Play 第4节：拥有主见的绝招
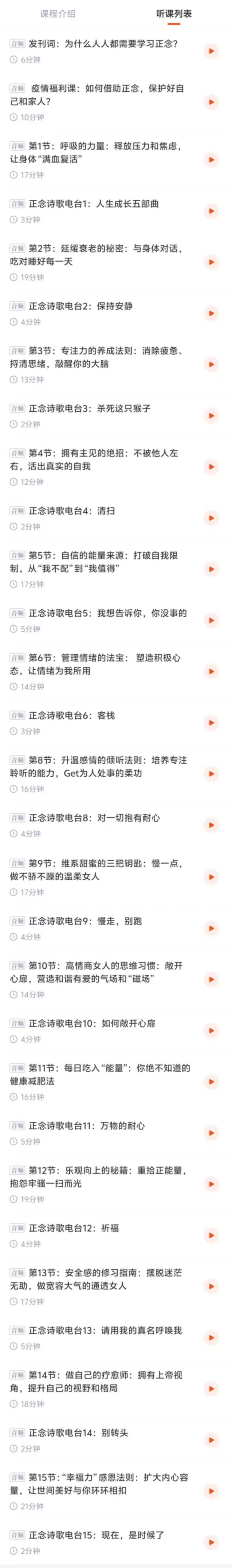232x1568 pixels. point(211,467)
